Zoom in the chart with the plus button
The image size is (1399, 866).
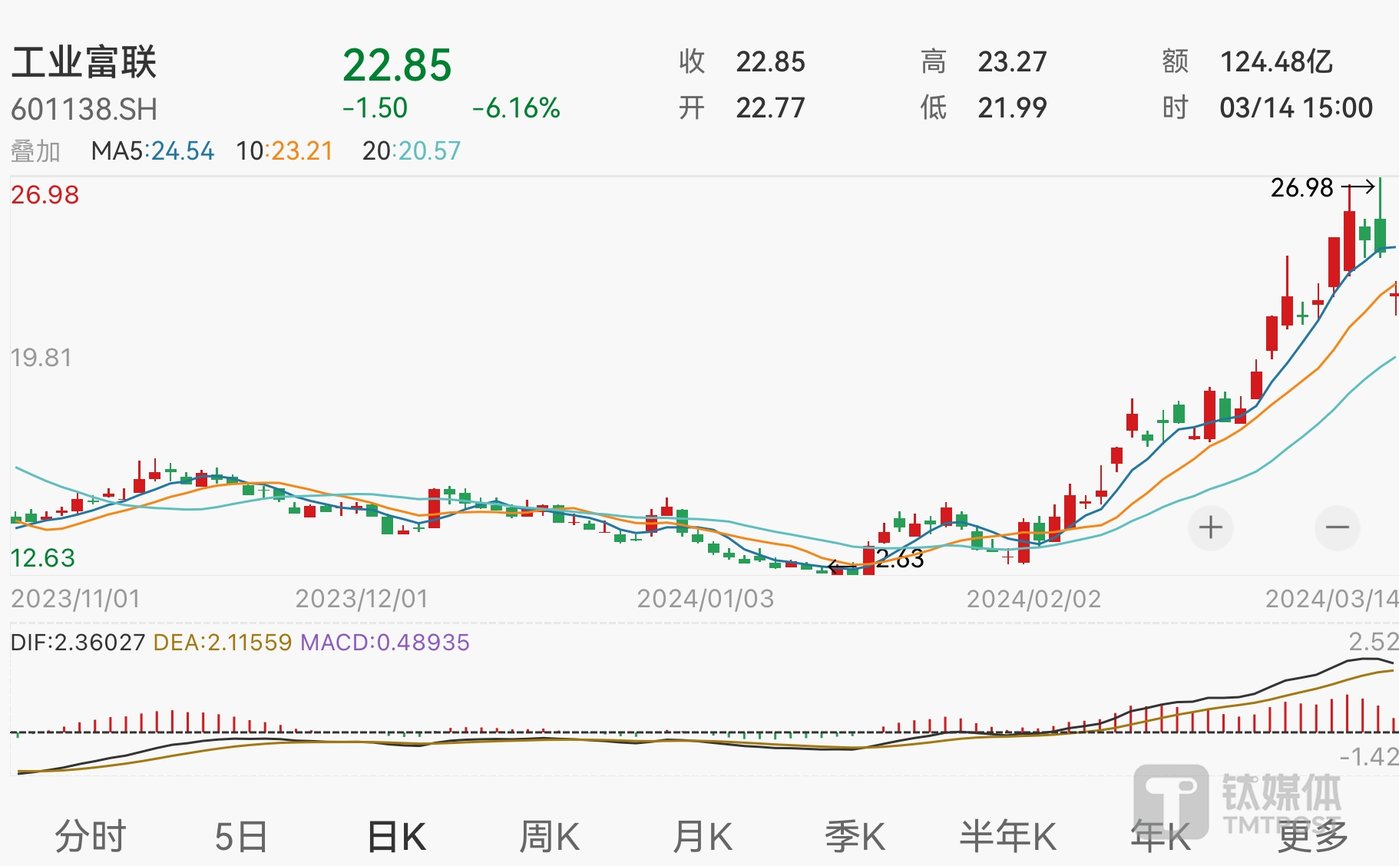click(1210, 527)
